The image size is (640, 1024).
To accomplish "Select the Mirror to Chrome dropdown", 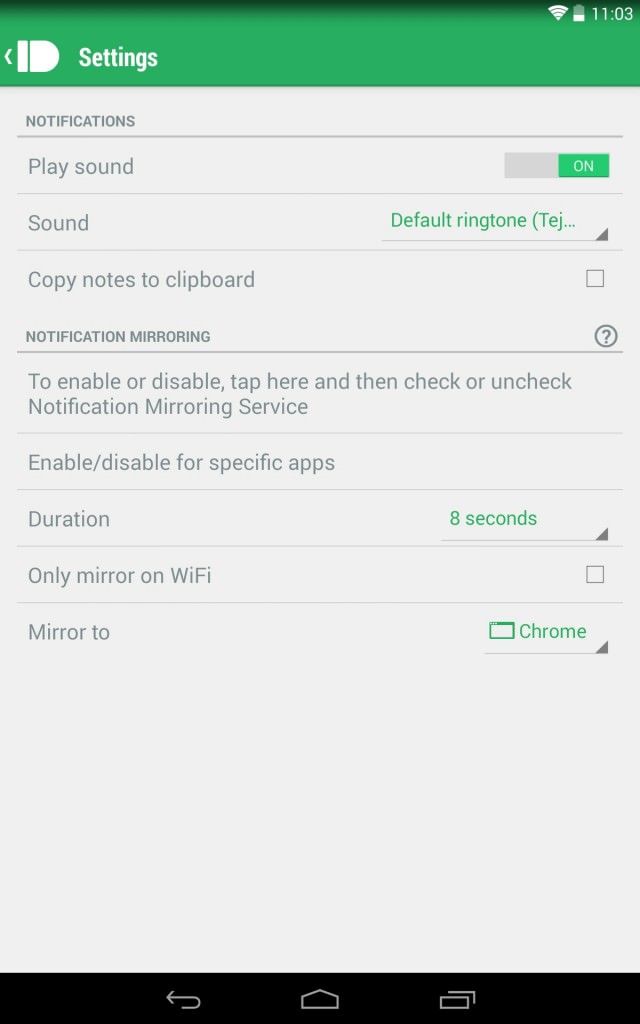I will (x=546, y=633).
